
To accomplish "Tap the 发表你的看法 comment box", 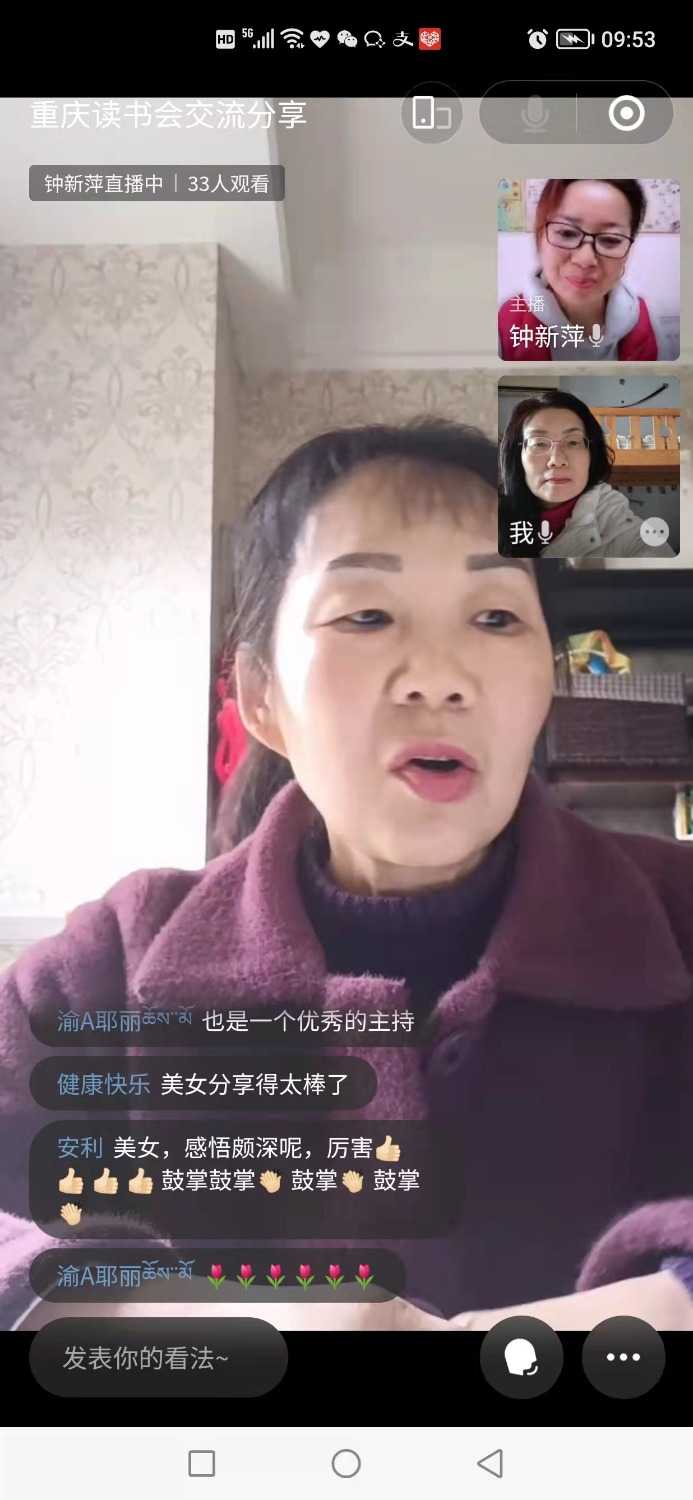I will coord(158,1357).
